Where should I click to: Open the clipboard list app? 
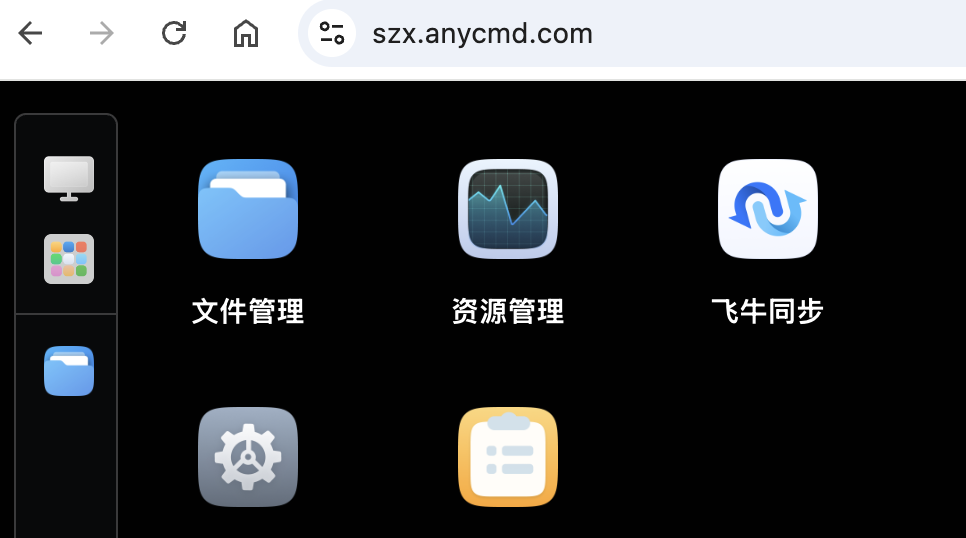pos(508,457)
